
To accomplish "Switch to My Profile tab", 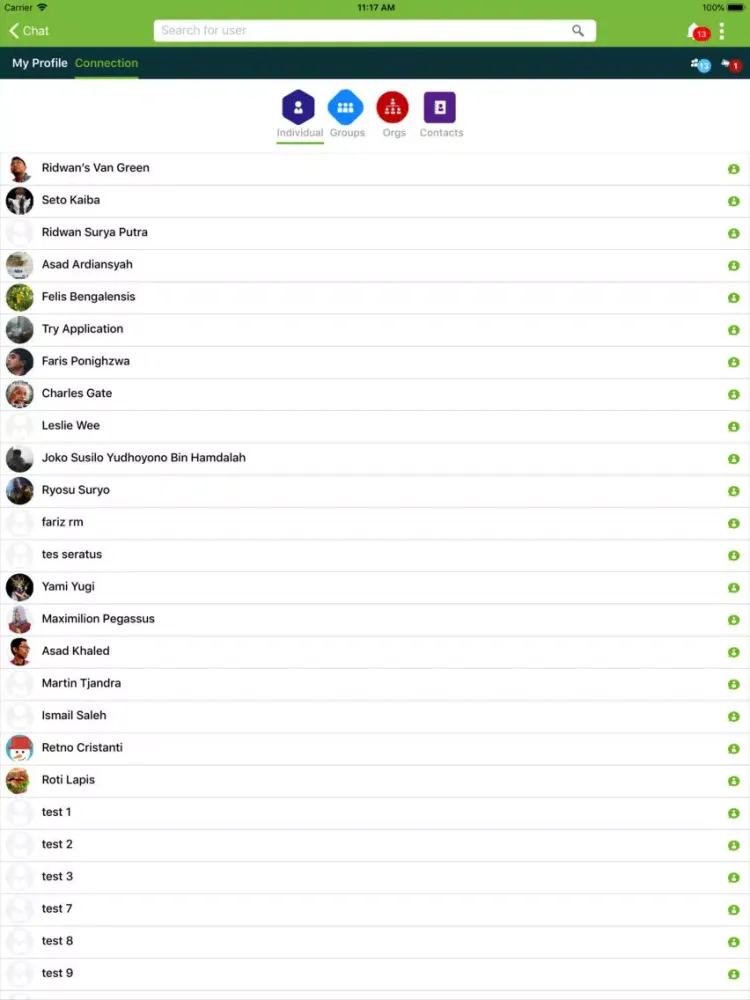I will (x=40, y=63).
